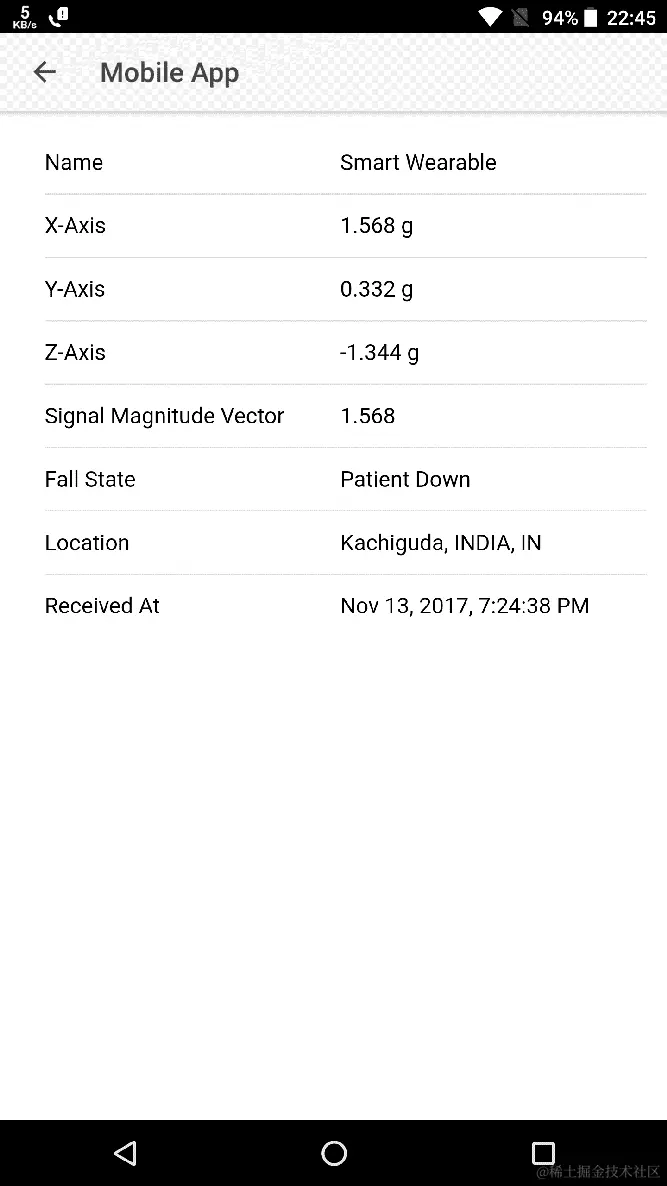
Task: Go back from the Mobile App screen
Action: (x=44, y=72)
